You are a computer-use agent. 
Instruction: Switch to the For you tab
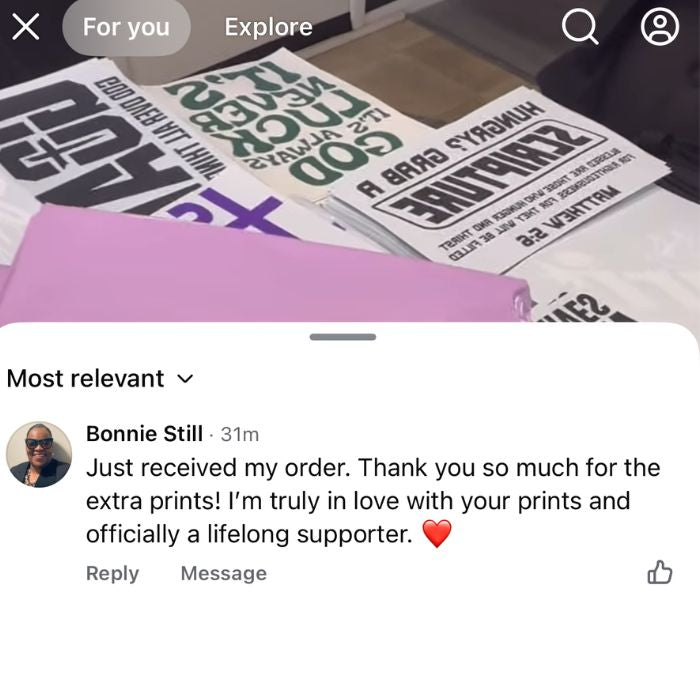126,28
